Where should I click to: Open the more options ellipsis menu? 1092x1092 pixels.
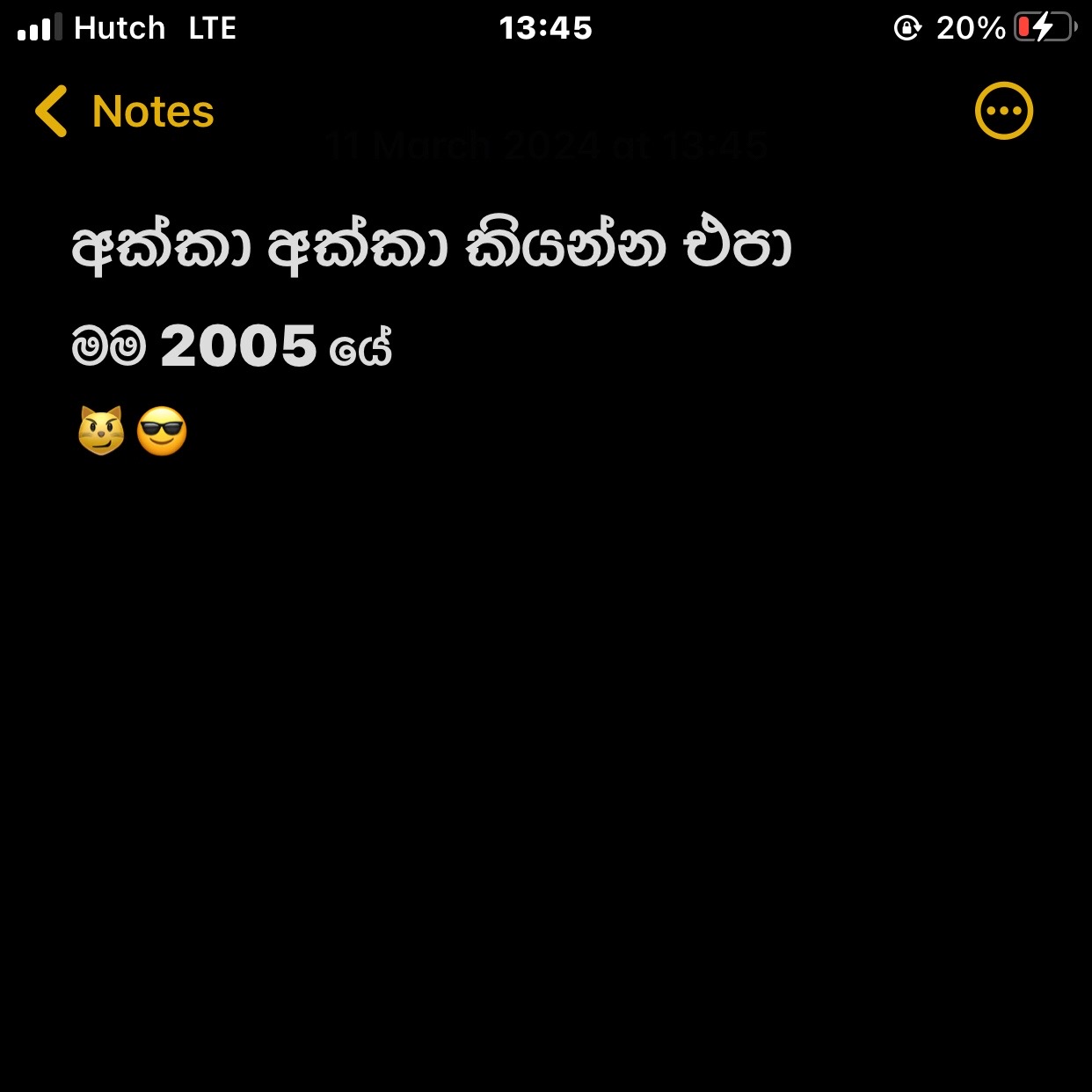[1003, 111]
